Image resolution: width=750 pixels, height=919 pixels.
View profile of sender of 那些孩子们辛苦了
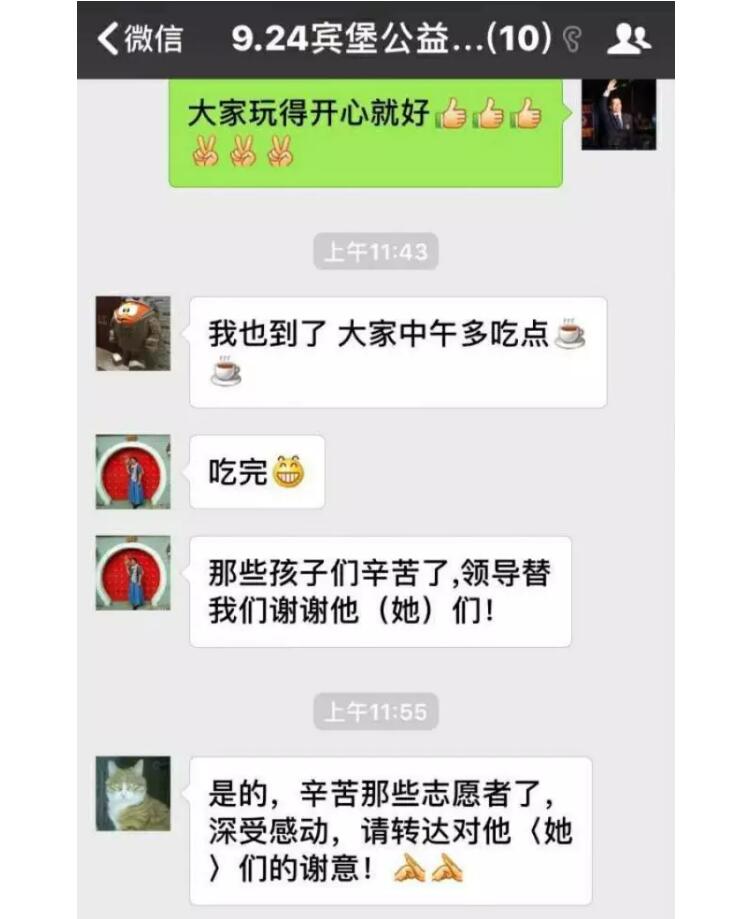(133, 572)
